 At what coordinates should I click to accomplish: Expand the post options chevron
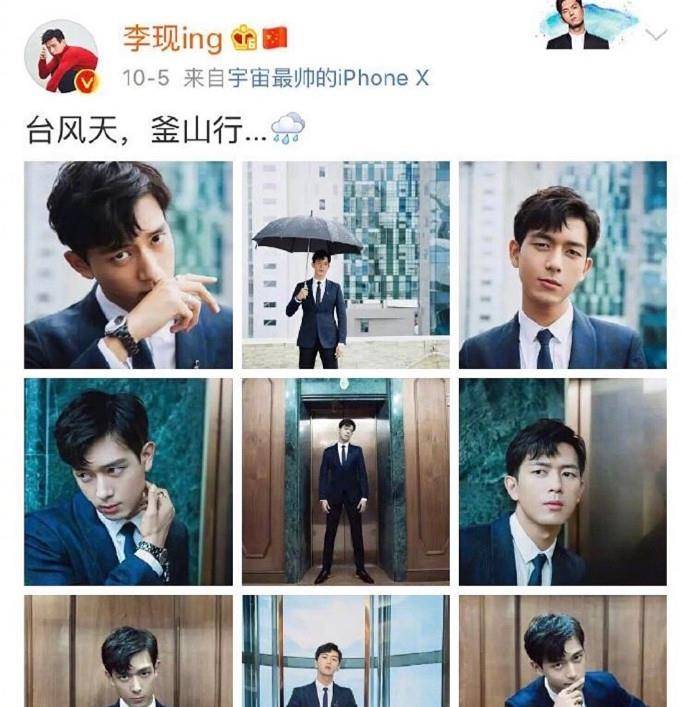[657, 35]
